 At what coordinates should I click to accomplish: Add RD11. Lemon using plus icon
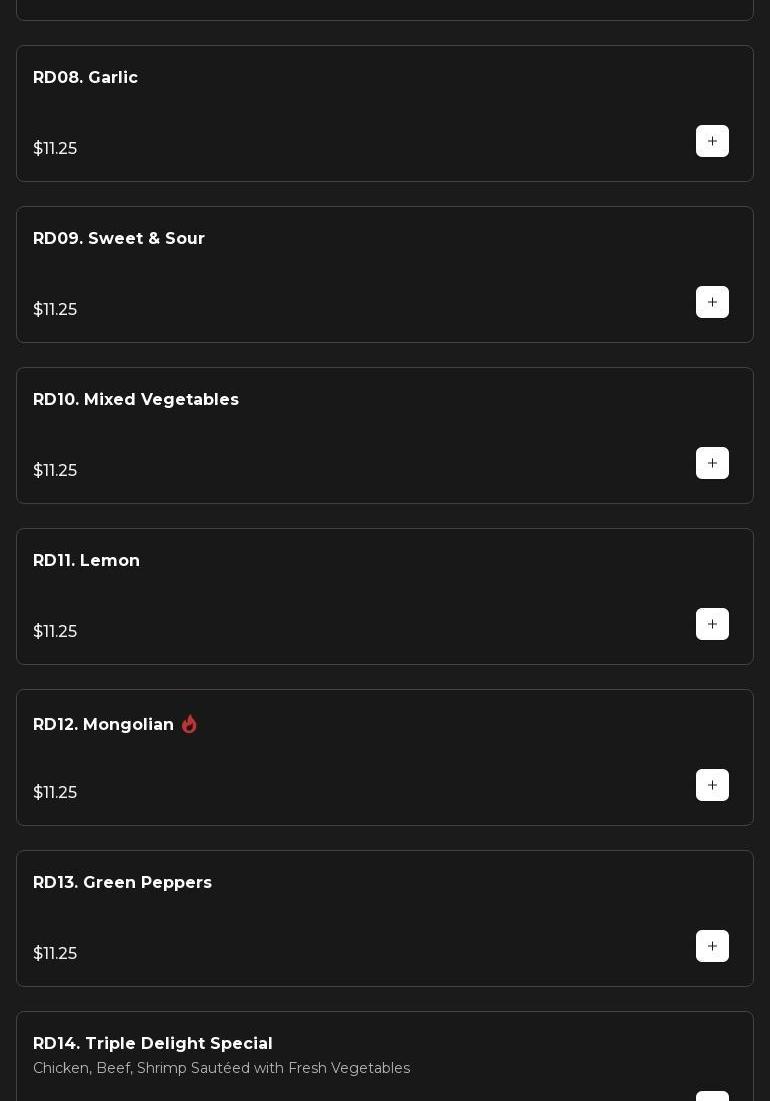(x=712, y=624)
